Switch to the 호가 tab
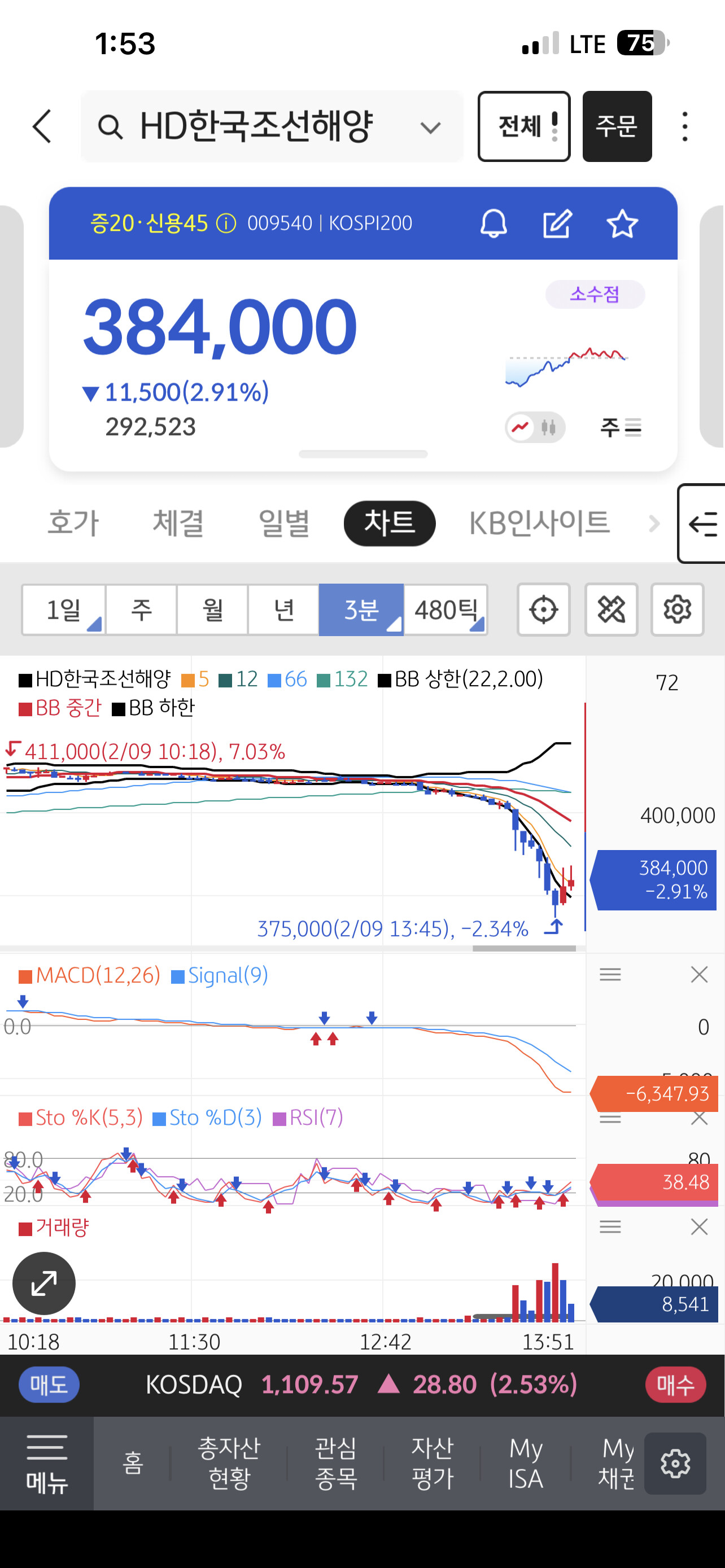Viewport: 725px width, 1568px height. click(73, 523)
